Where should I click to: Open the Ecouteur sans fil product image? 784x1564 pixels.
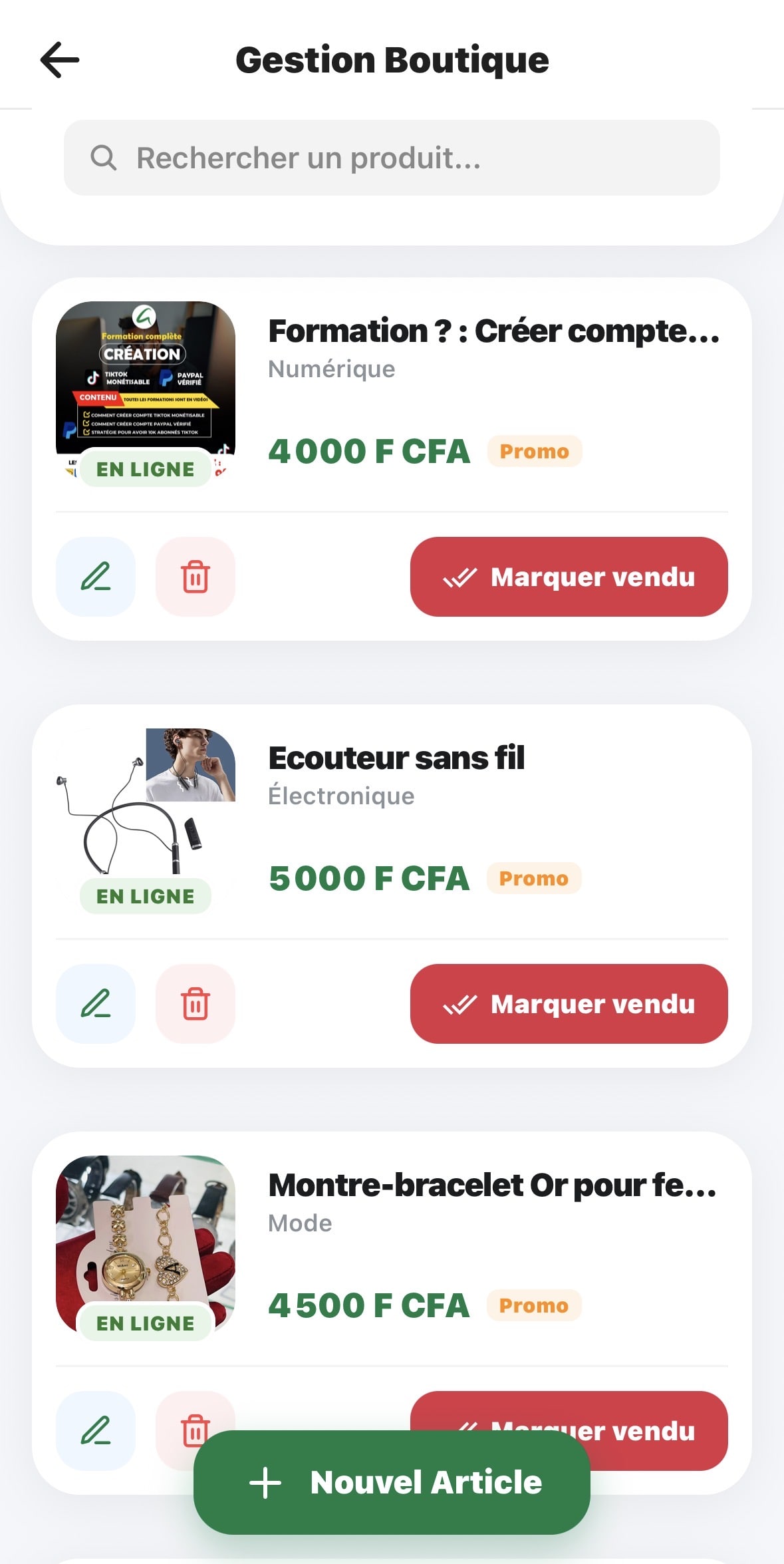point(146,805)
